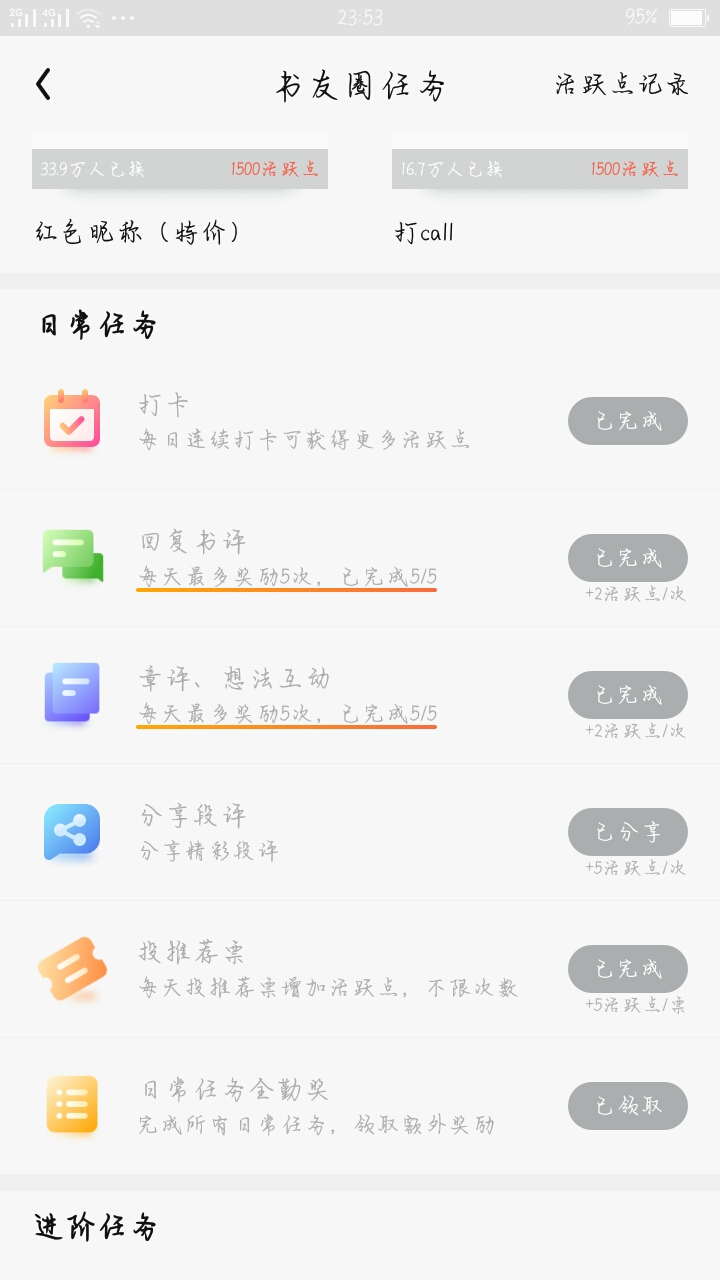Tap 已领取 for 日常任务全勤奖
This screenshot has width=720, height=1280.
point(628,1106)
